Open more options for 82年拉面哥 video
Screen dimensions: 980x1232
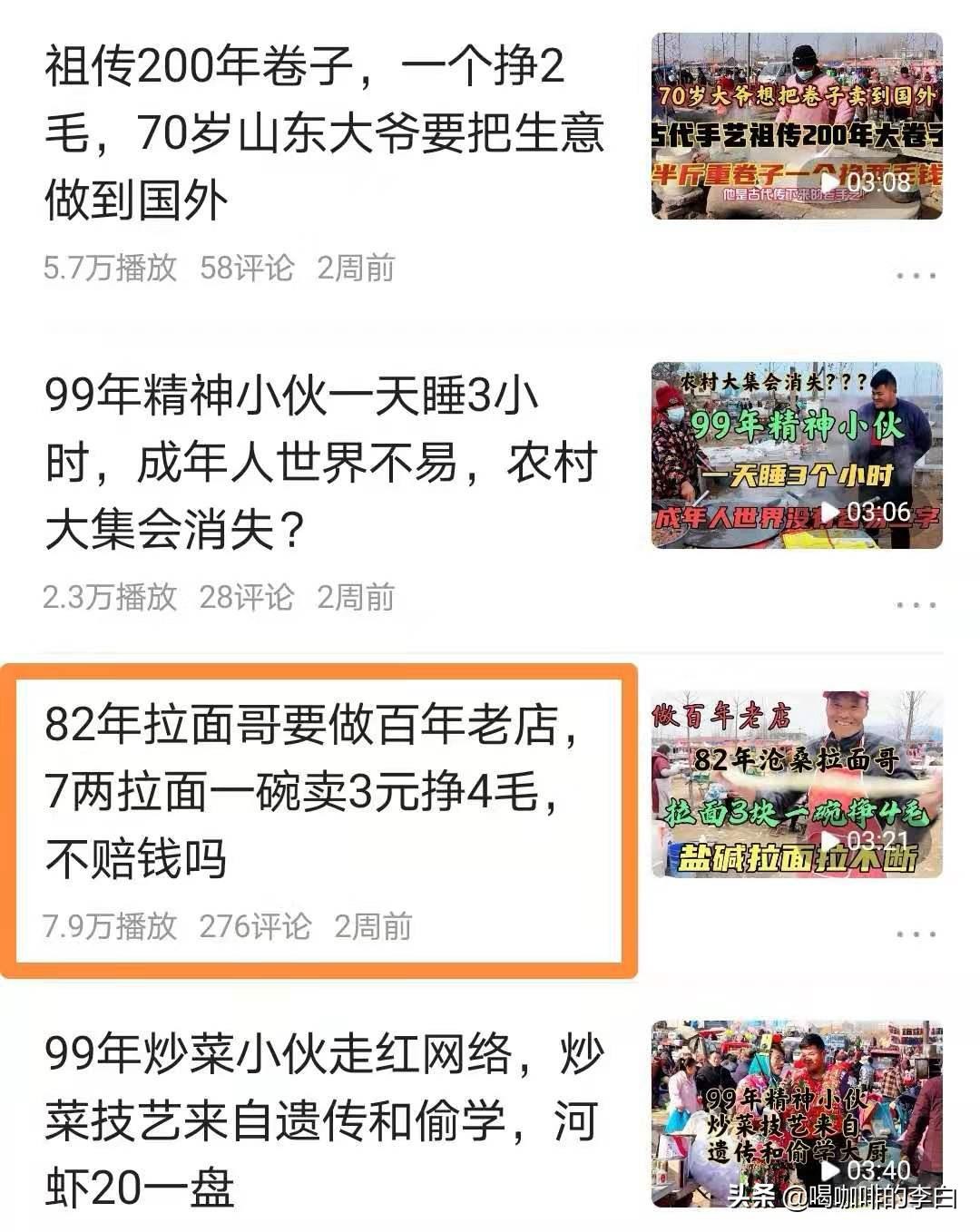[916, 934]
